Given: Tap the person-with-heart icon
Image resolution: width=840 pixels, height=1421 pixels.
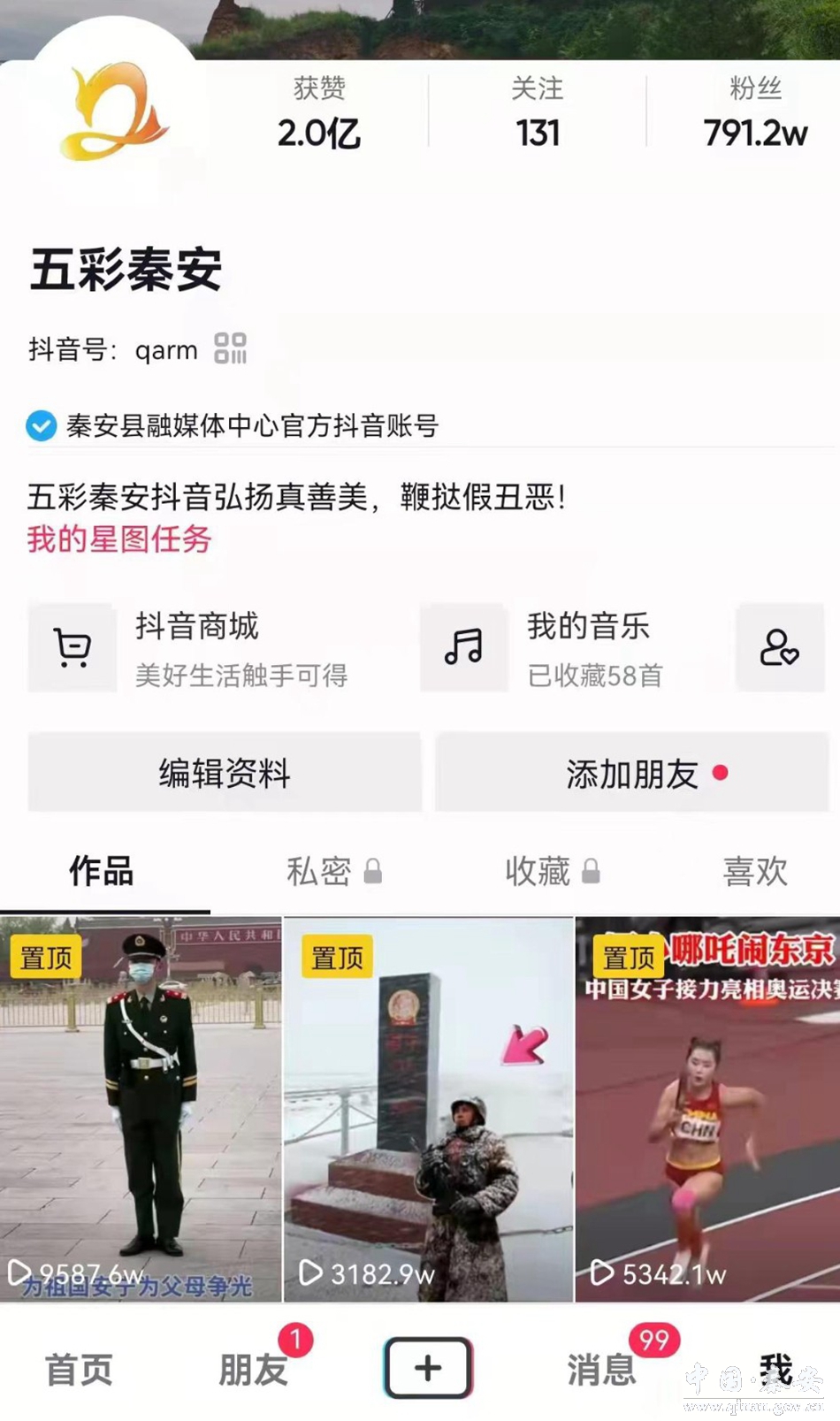Looking at the screenshot, I should [x=779, y=648].
